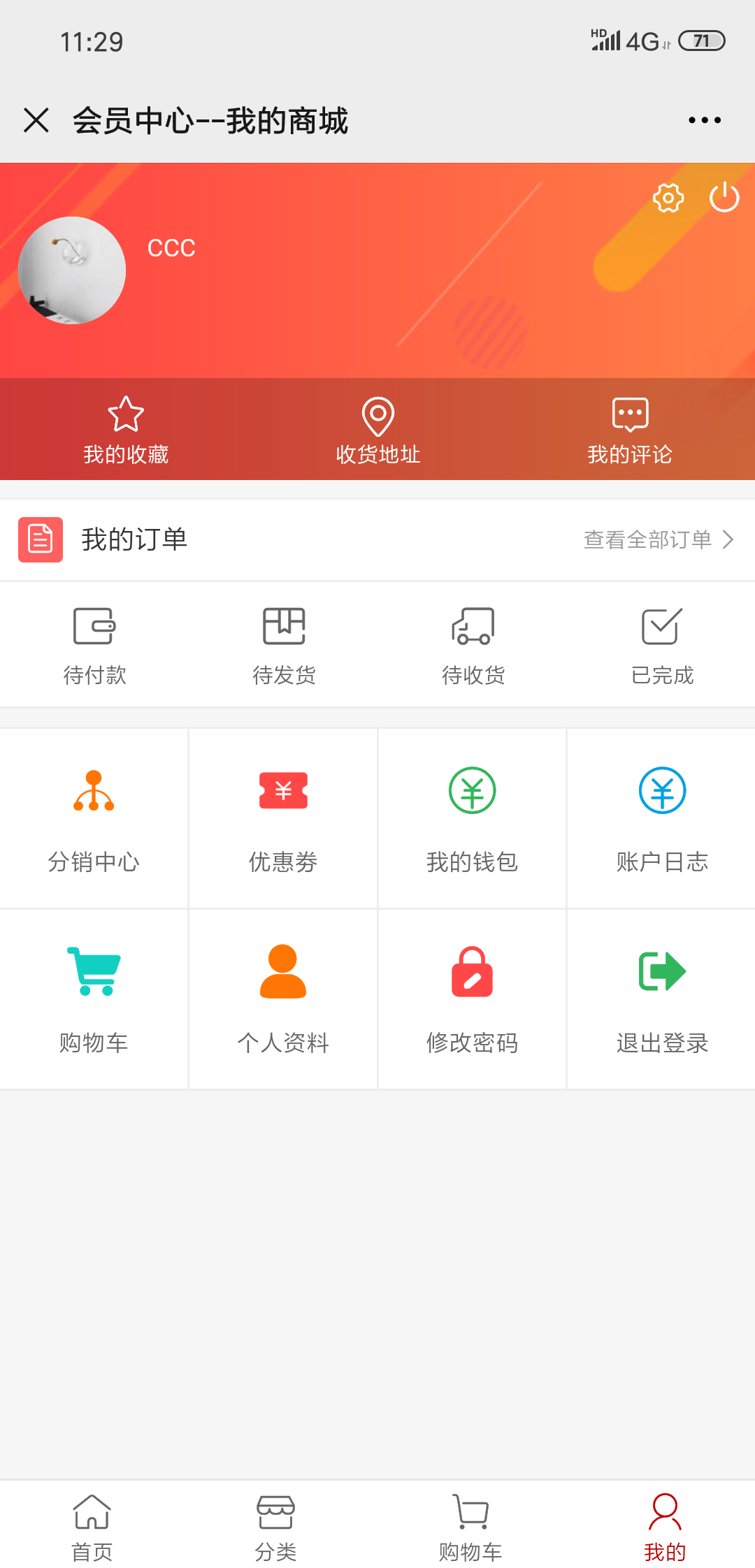This screenshot has width=755, height=1568.
Task: Open 优惠券 coupons
Action: [x=283, y=818]
